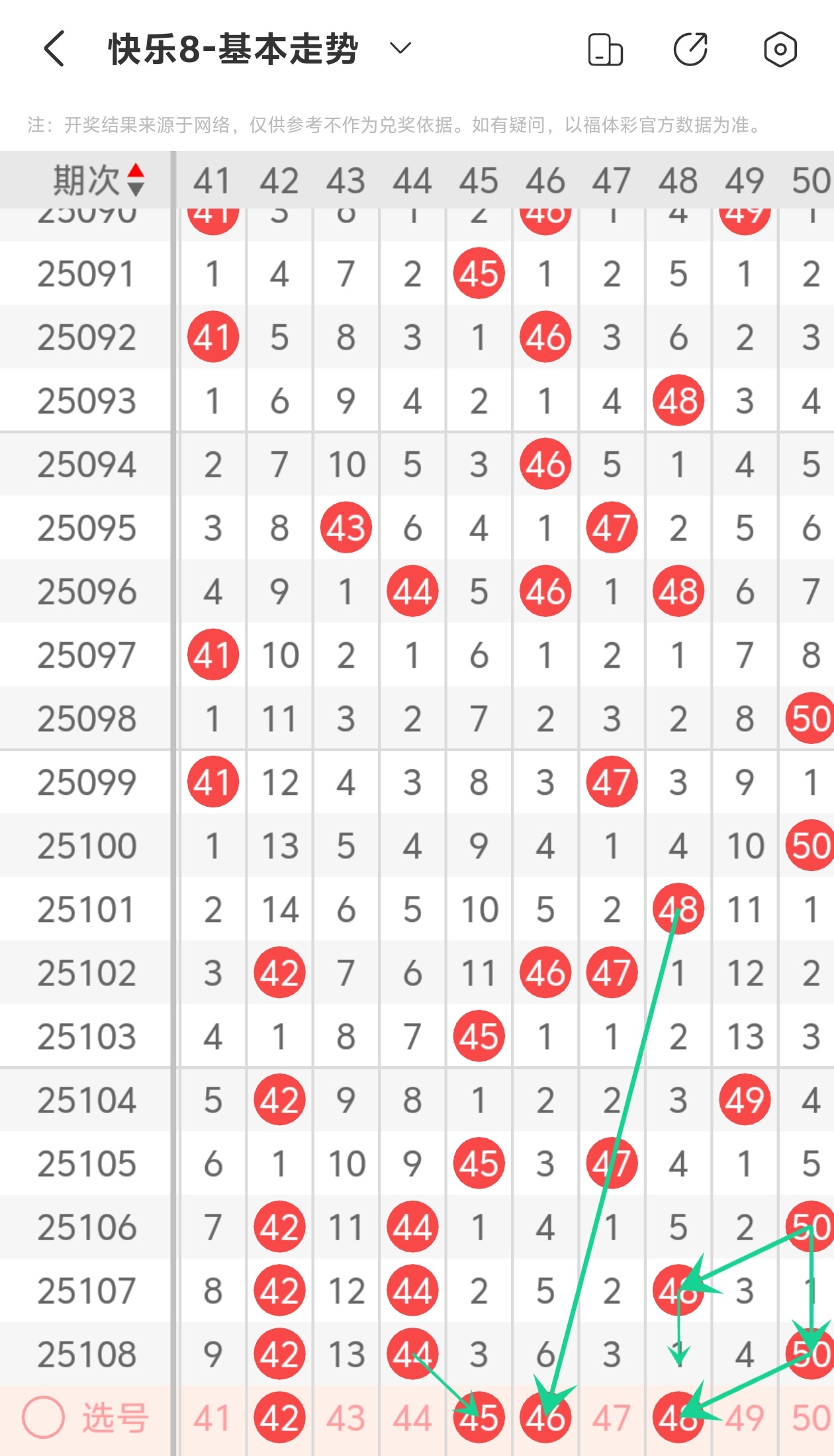Open chart settings hexagon icon
The height and width of the screenshot is (1456, 834).
tap(780, 49)
